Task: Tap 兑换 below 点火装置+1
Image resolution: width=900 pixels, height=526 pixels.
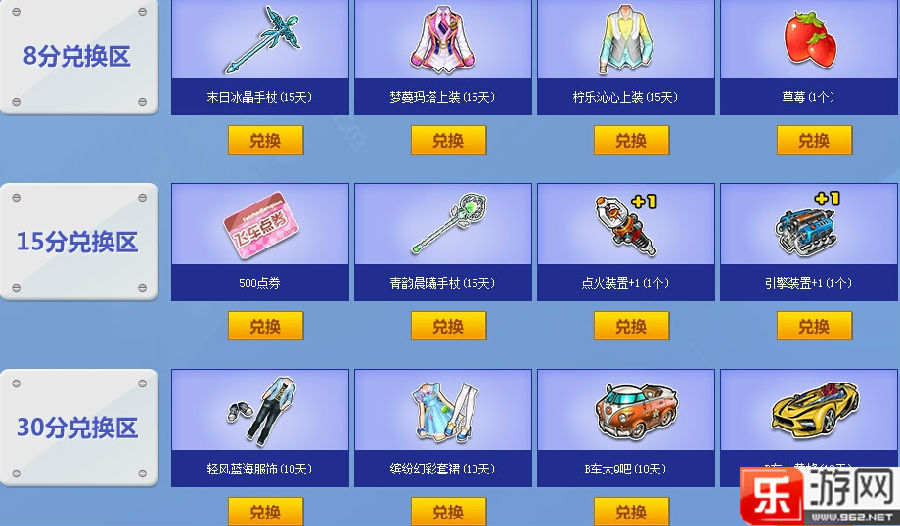Action: [631, 326]
